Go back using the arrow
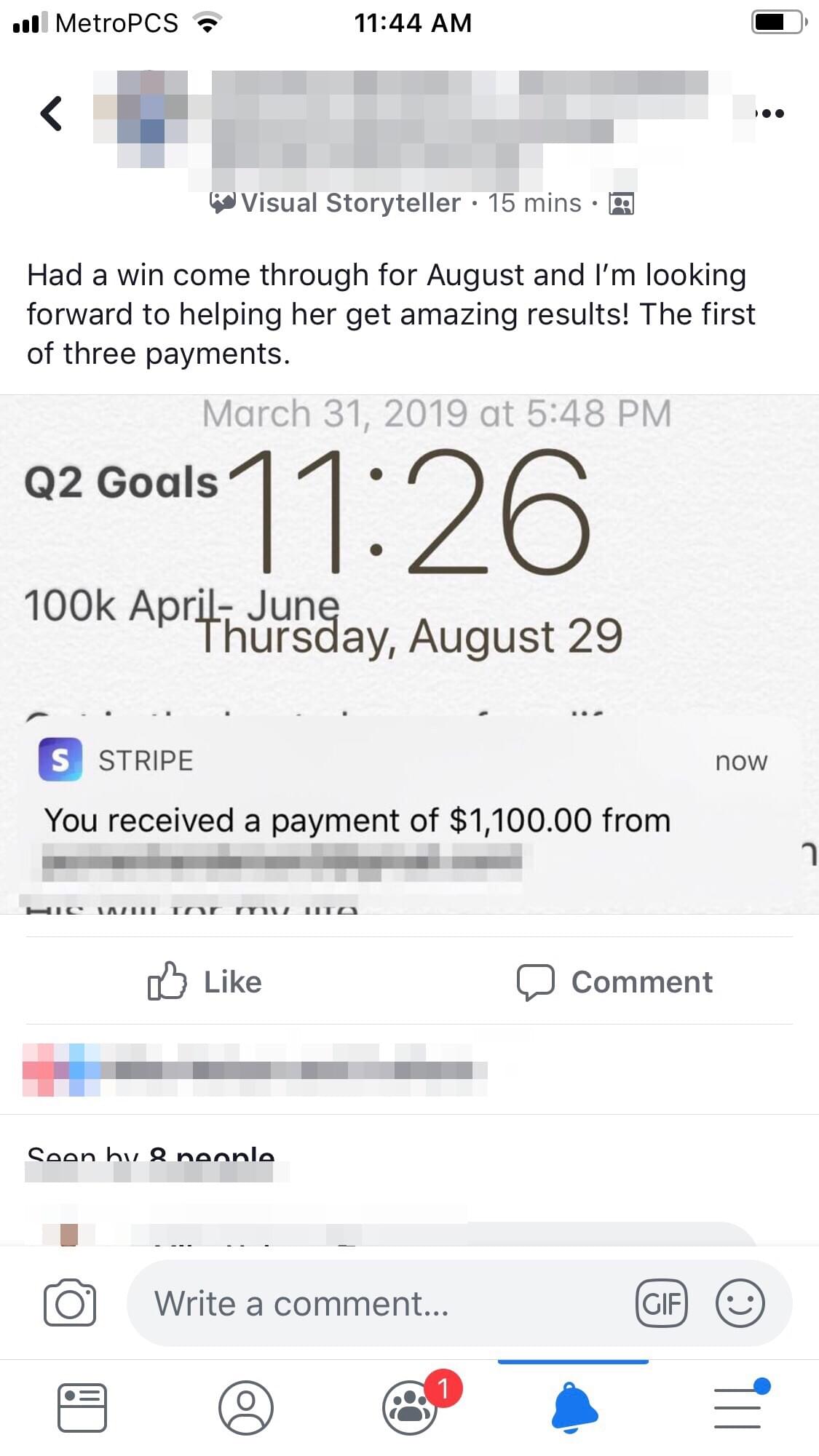Viewport: 819px width, 1456px height. tap(51, 114)
